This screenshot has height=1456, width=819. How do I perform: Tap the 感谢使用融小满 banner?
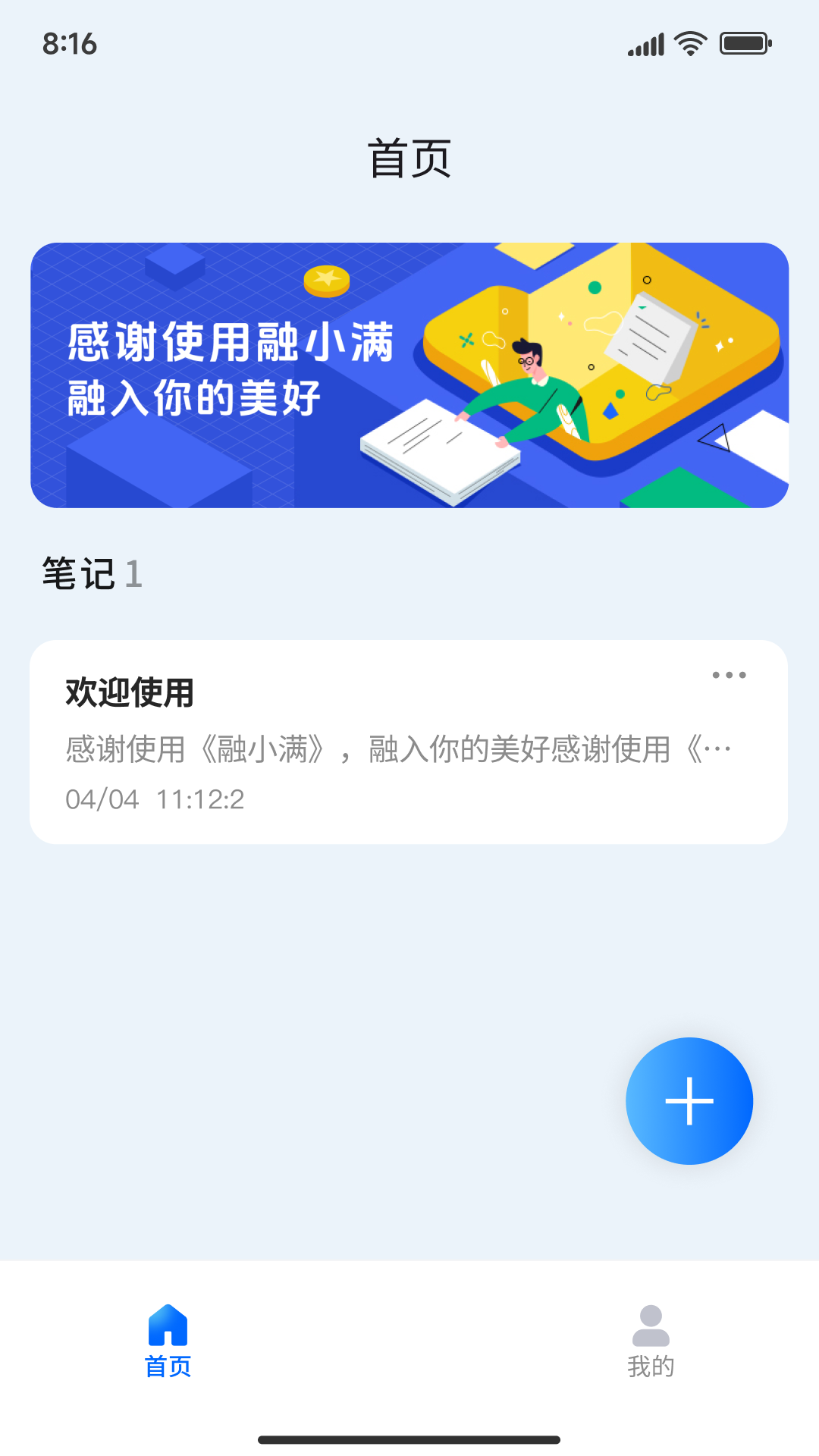pos(409,373)
